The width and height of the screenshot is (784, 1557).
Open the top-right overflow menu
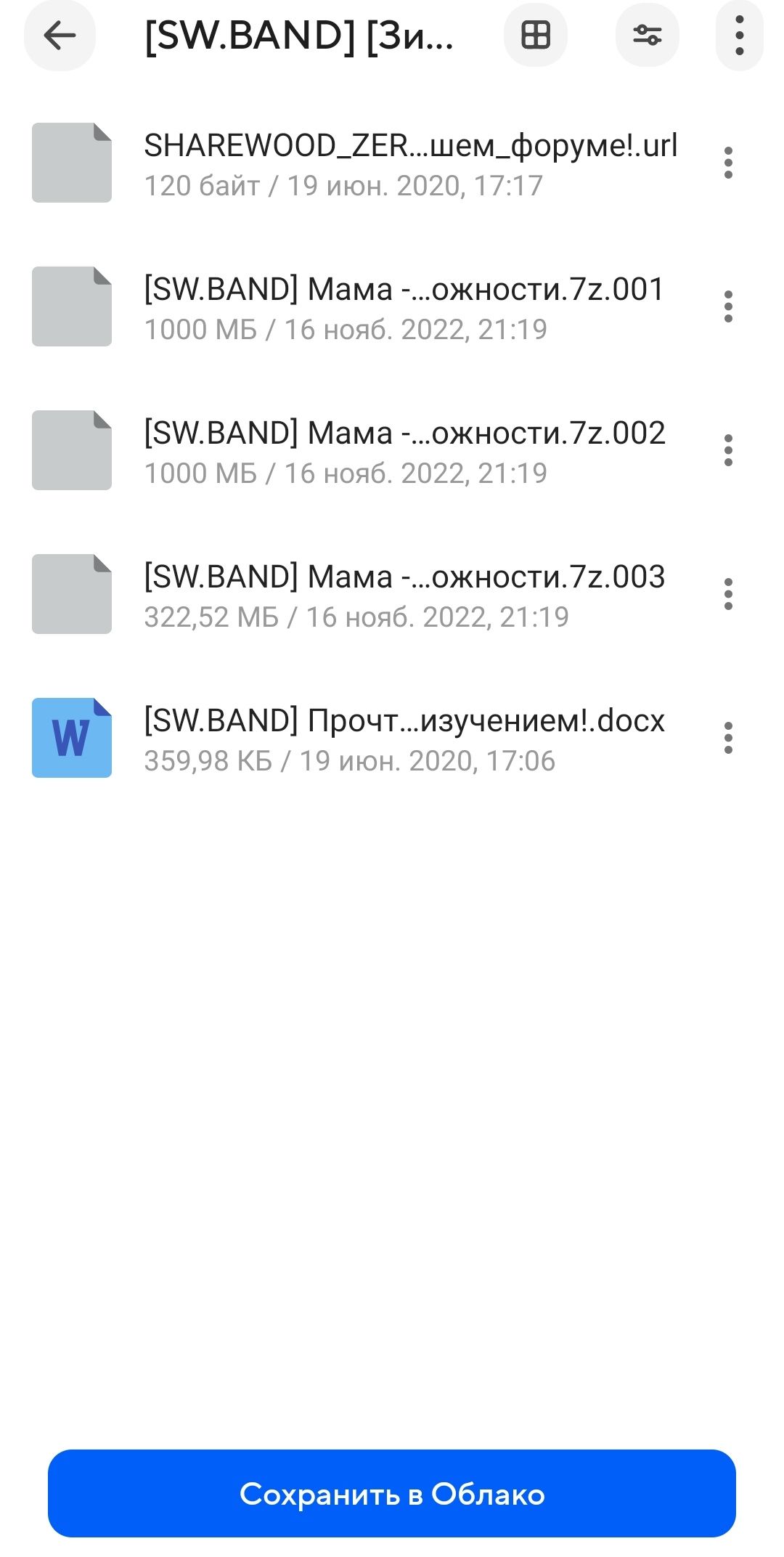pyautogui.click(x=739, y=35)
